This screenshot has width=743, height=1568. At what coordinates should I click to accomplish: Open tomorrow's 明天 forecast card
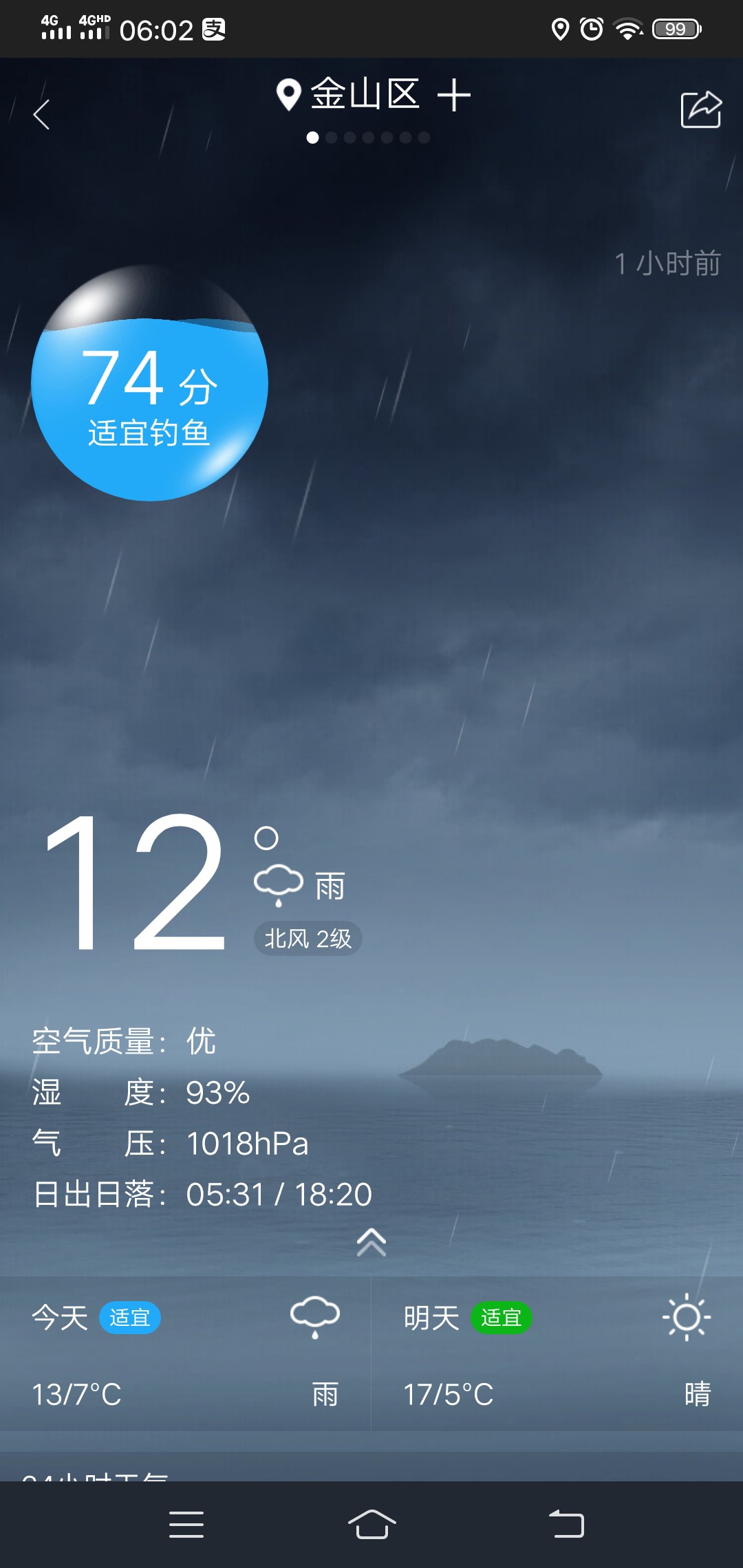[x=557, y=1353]
